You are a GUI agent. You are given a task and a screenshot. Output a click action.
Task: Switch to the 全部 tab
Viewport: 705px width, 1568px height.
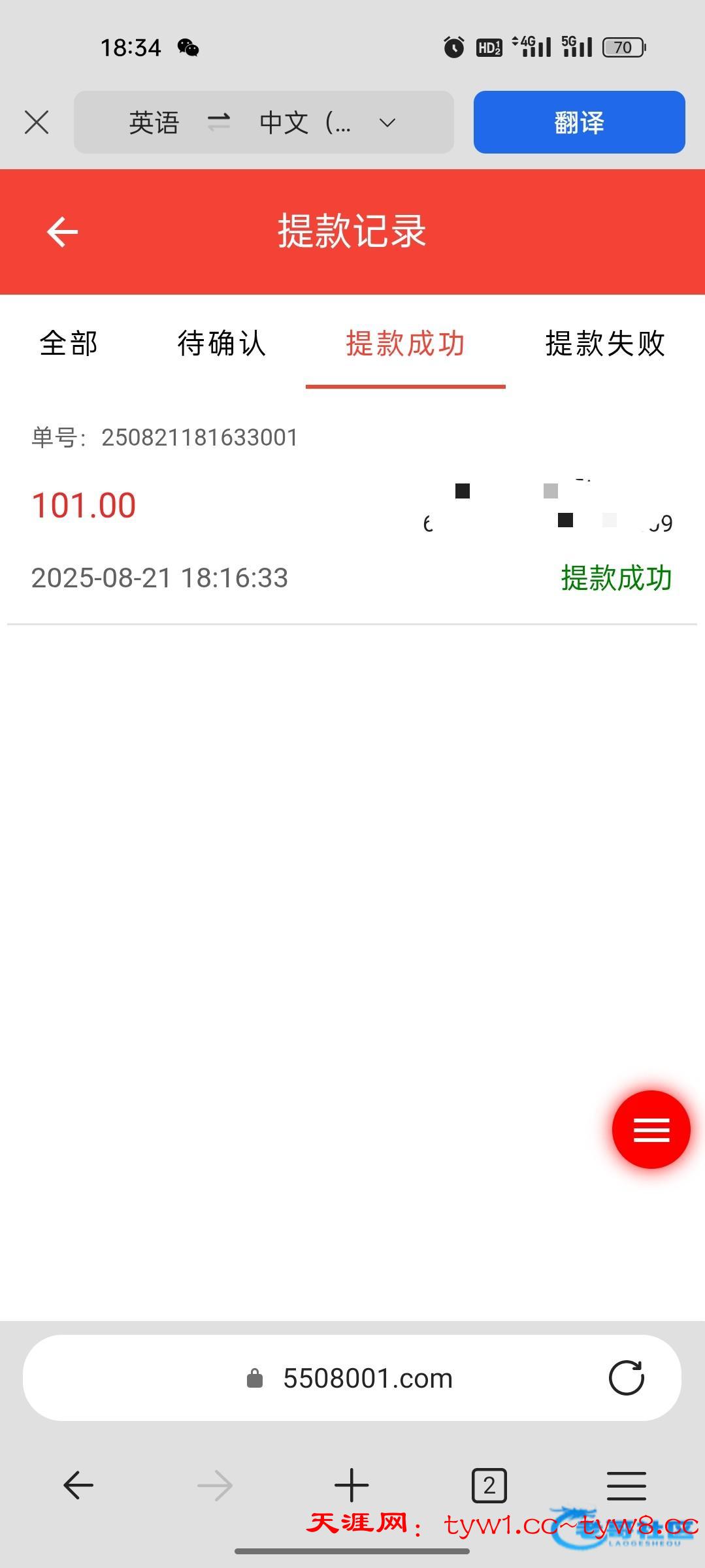69,344
